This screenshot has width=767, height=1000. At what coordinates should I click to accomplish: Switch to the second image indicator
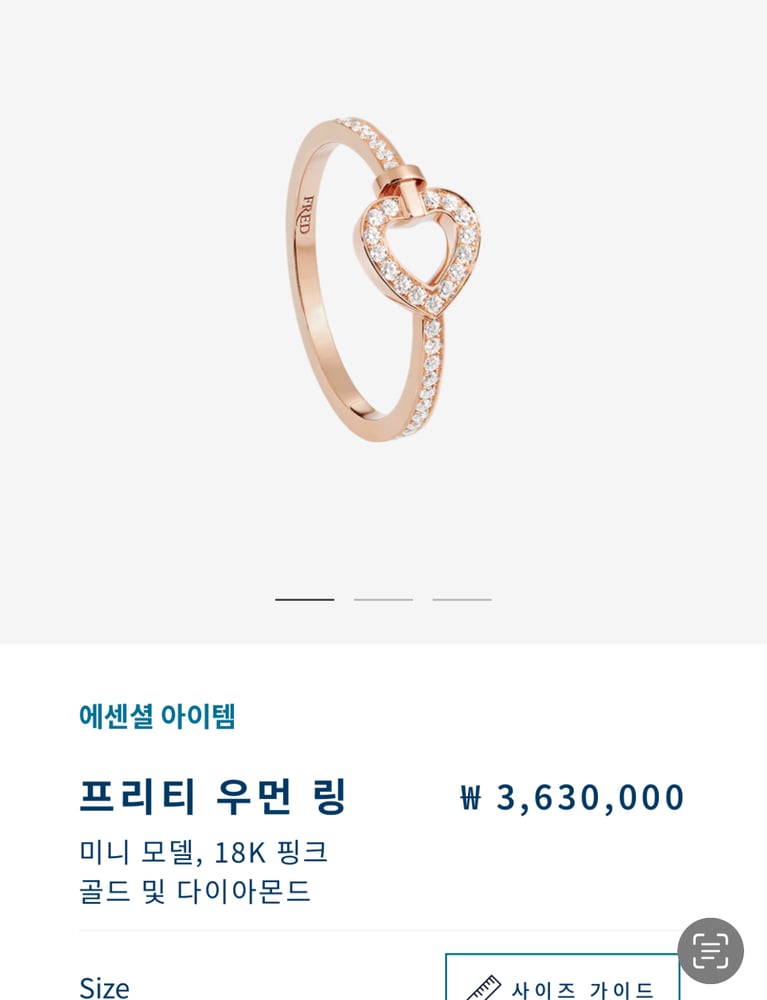(x=383, y=598)
